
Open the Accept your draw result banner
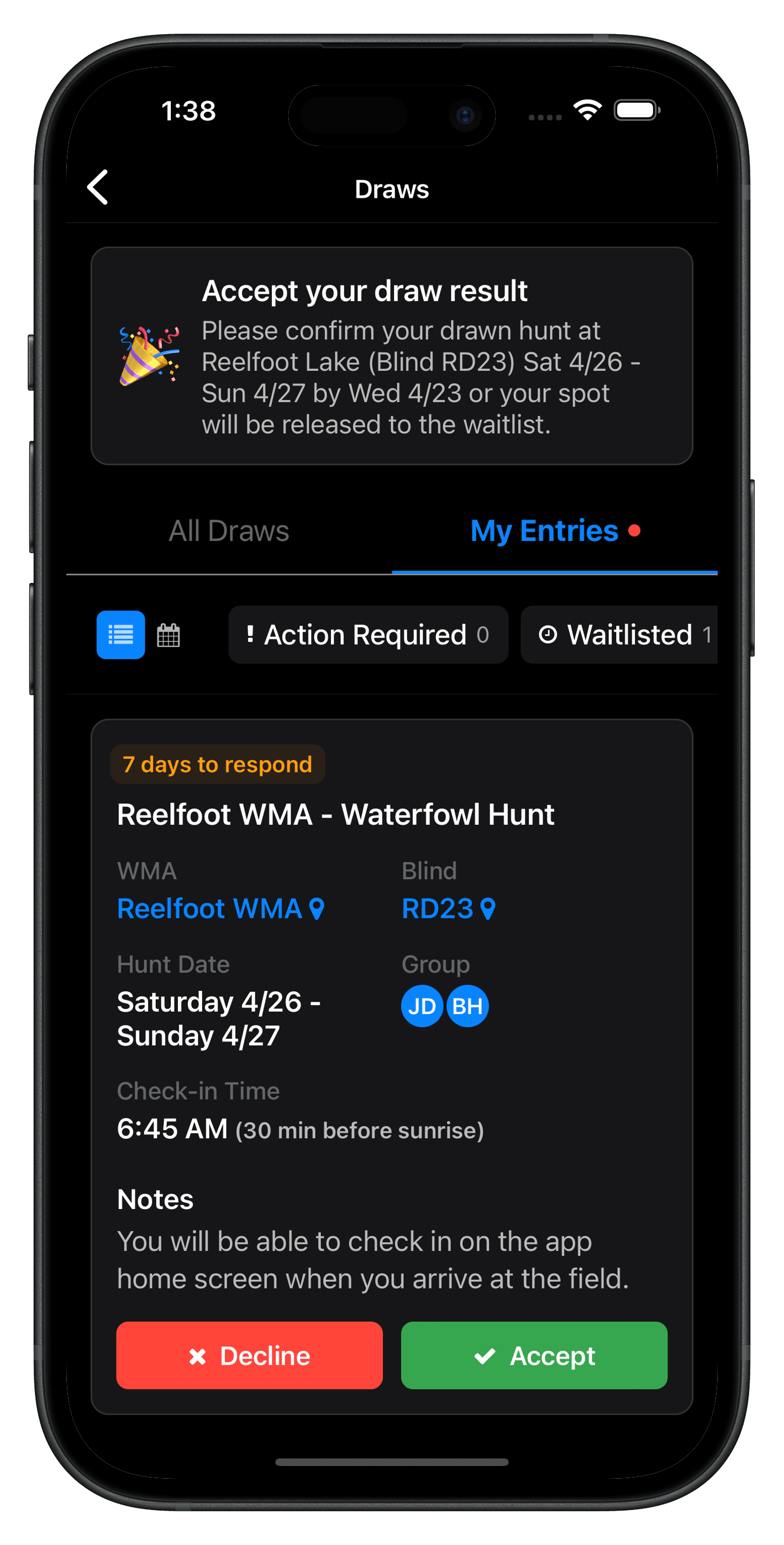[x=392, y=356]
